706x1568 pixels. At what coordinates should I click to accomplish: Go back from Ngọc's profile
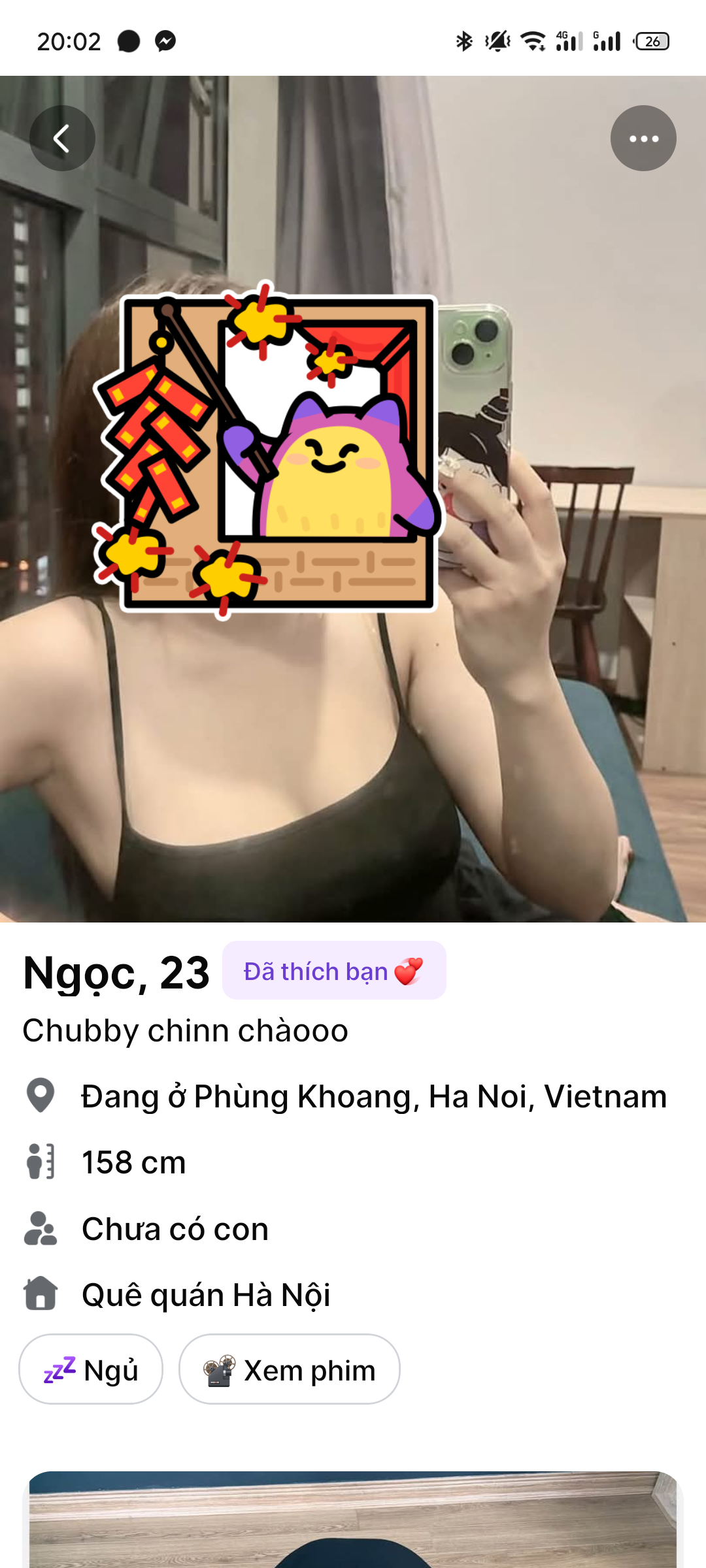click(62, 139)
